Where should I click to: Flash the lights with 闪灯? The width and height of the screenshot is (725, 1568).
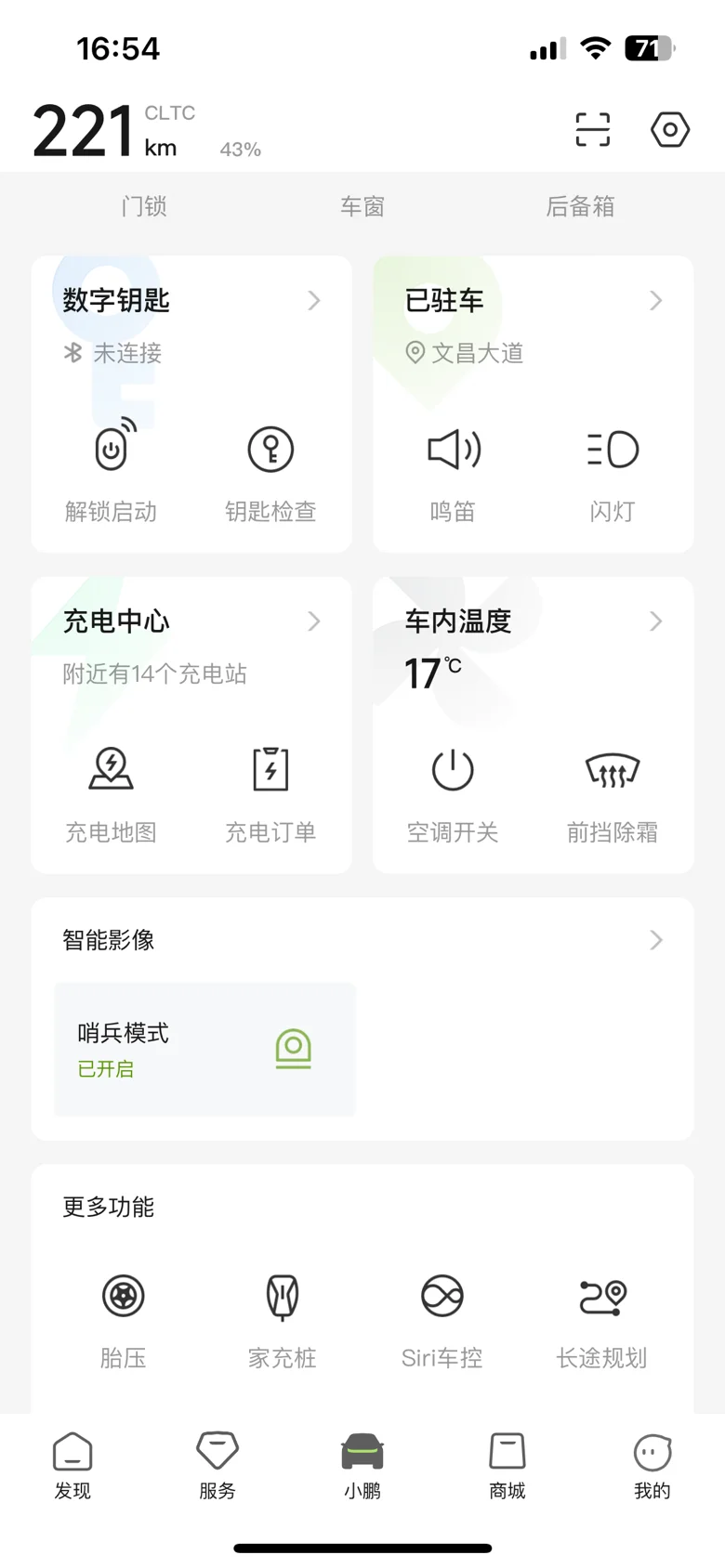pos(613,472)
